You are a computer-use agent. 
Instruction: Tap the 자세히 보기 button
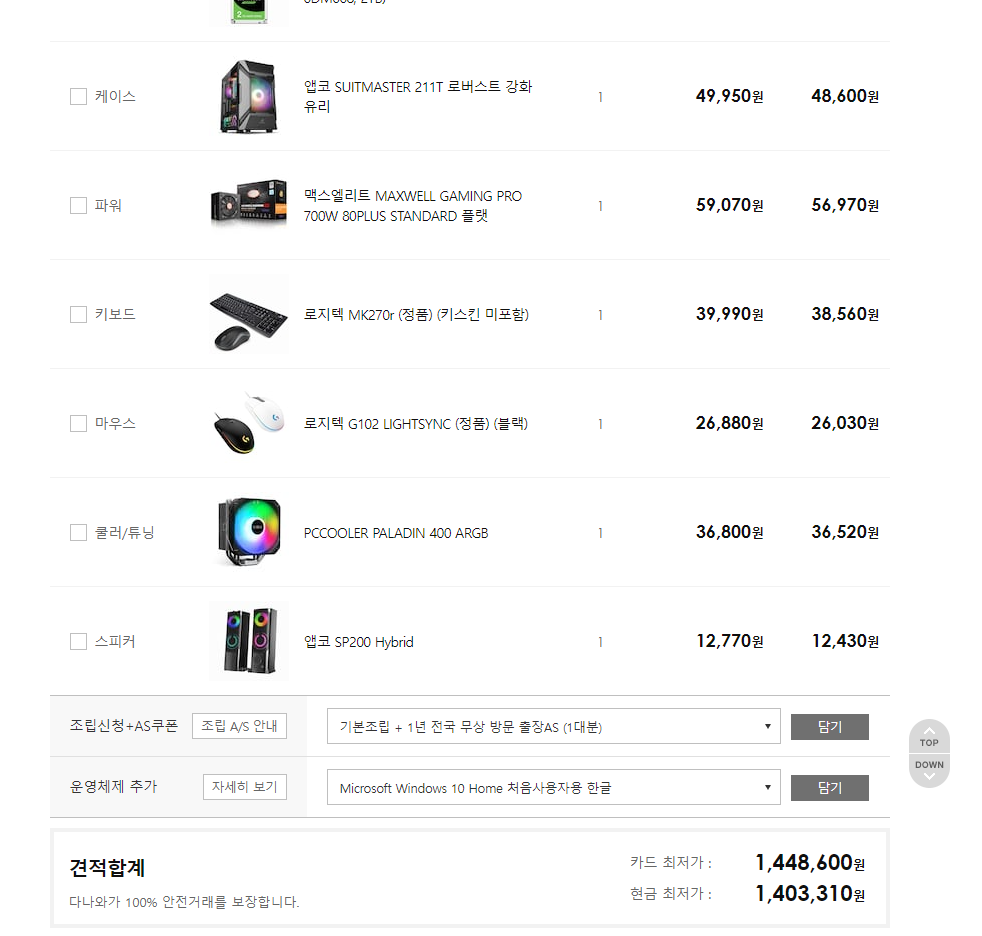[x=245, y=787]
